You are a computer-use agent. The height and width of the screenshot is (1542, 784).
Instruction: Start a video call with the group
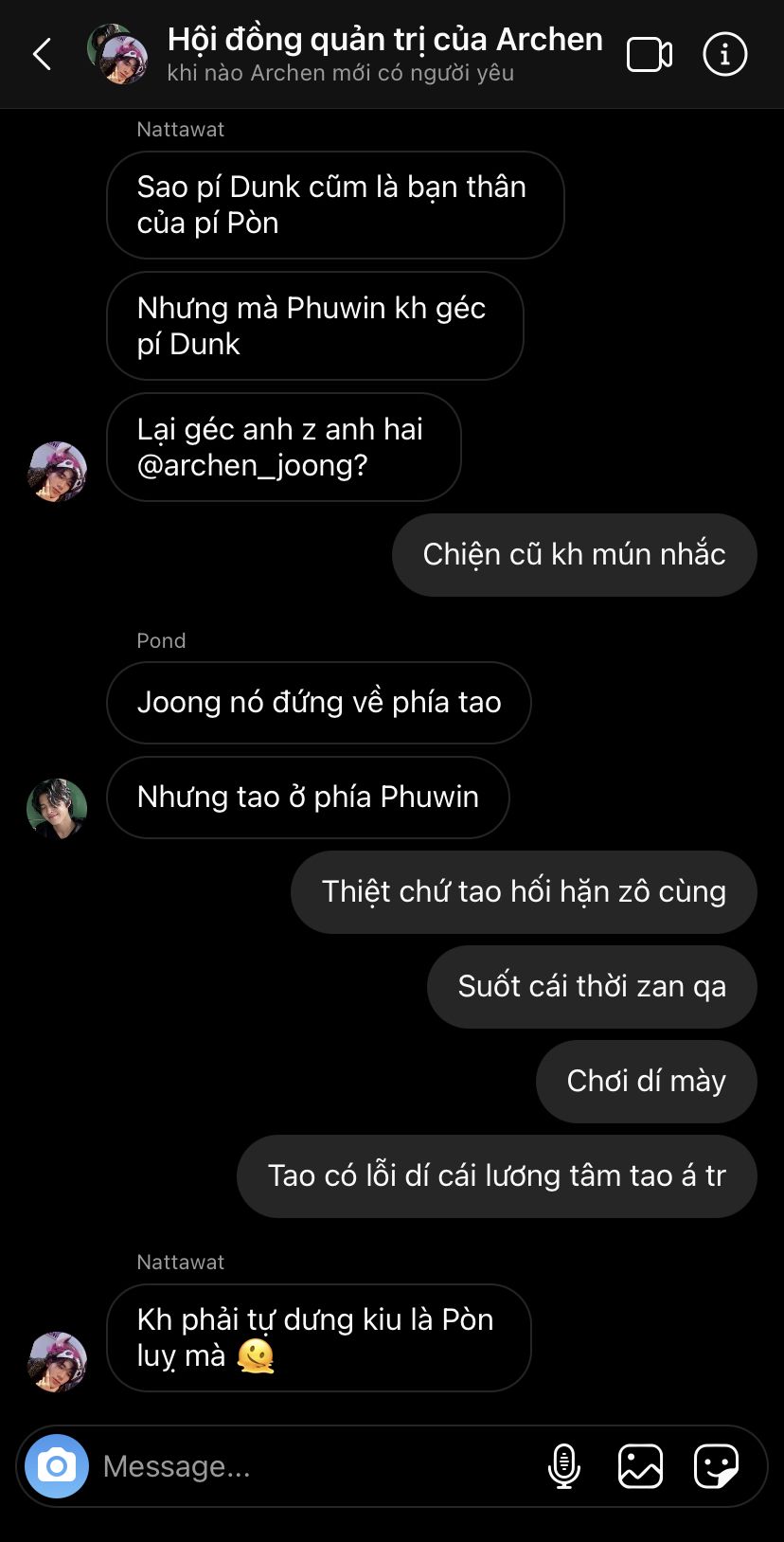tap(650, 55)
